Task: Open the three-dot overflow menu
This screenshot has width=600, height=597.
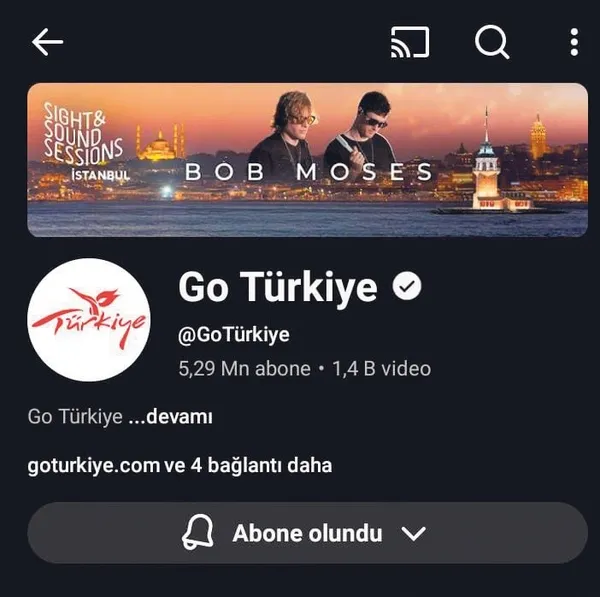Action: pos(574,42)
